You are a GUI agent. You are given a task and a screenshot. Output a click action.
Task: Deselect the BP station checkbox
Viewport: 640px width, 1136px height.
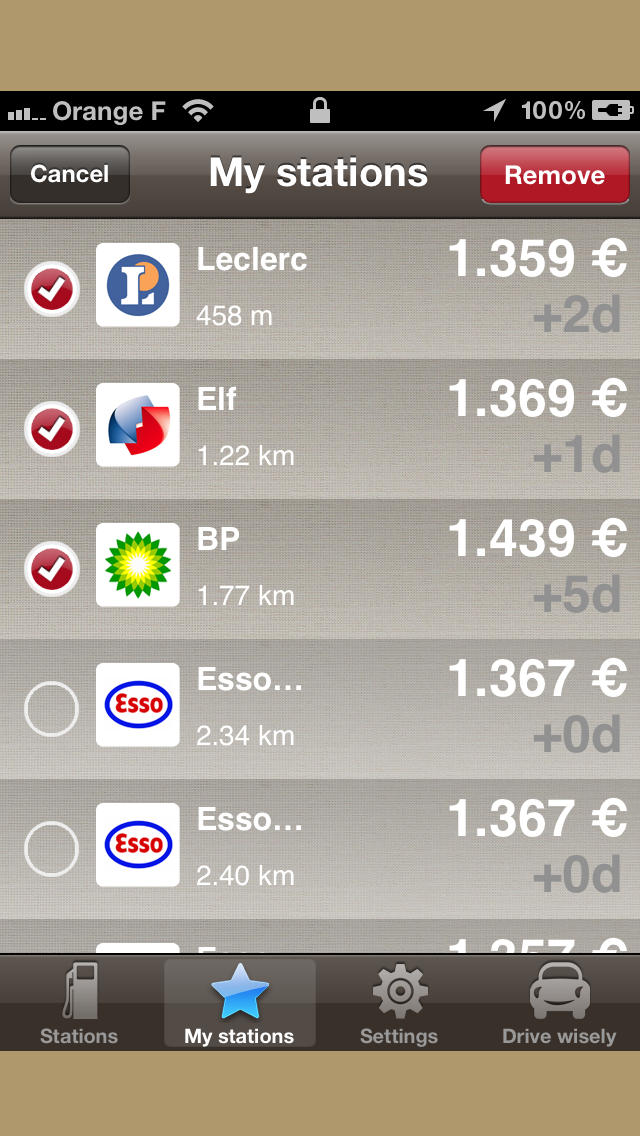pyautogui.click(x=51, y=569)
